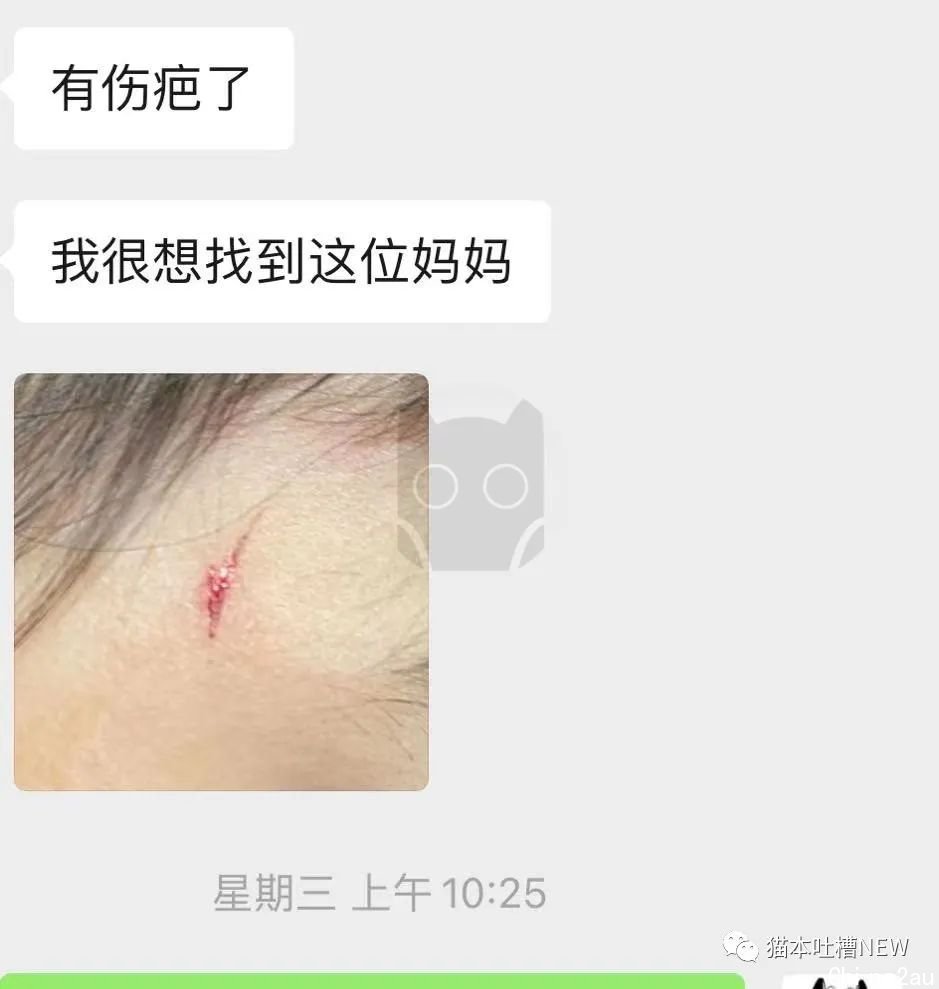Open the wound photo message in chat
Viewport: 939px width, 989px height.
(x=221, y=581)
